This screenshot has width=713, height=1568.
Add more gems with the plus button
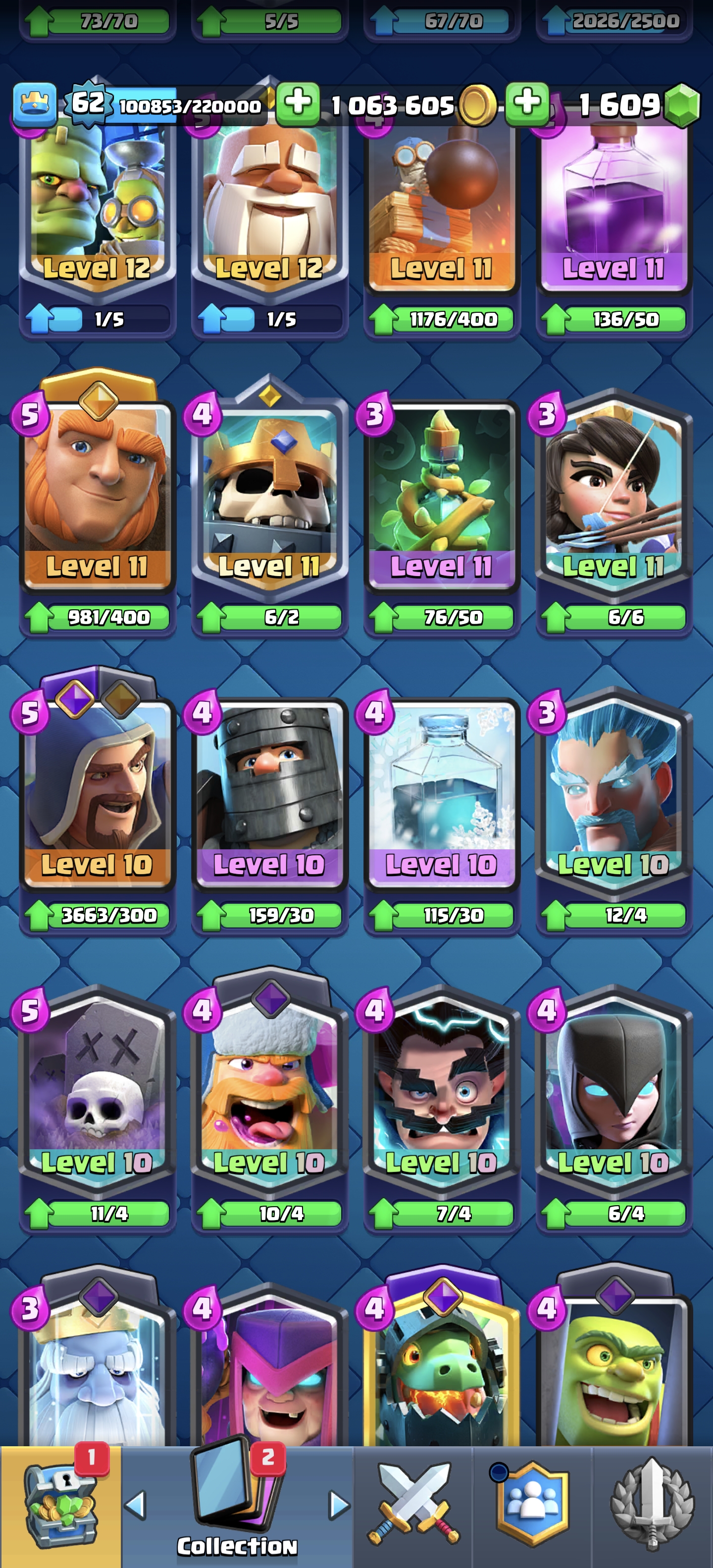click(x=527, y=104)
